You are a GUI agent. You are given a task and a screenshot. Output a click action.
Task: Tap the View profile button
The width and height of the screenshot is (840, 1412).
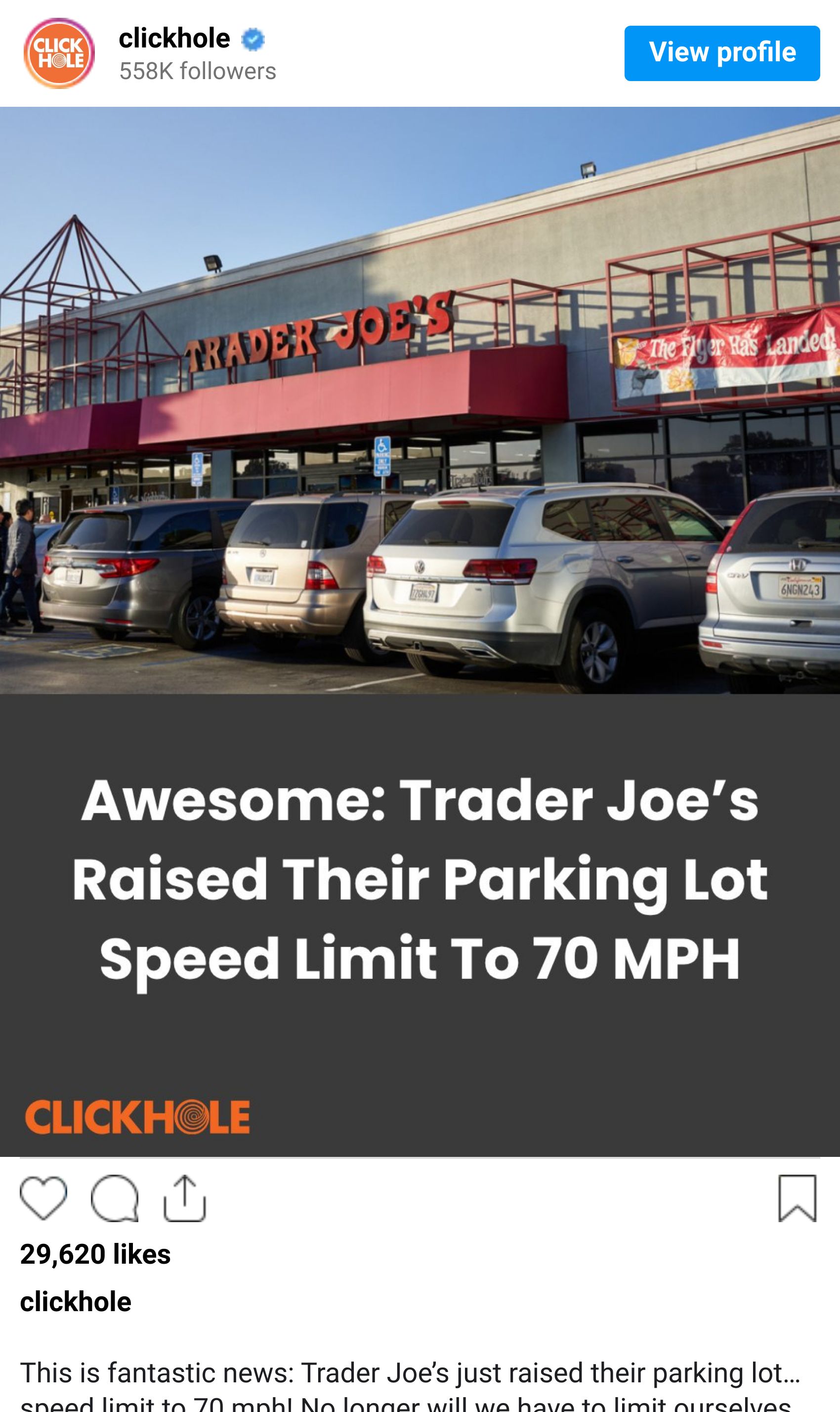coord(722,53)
